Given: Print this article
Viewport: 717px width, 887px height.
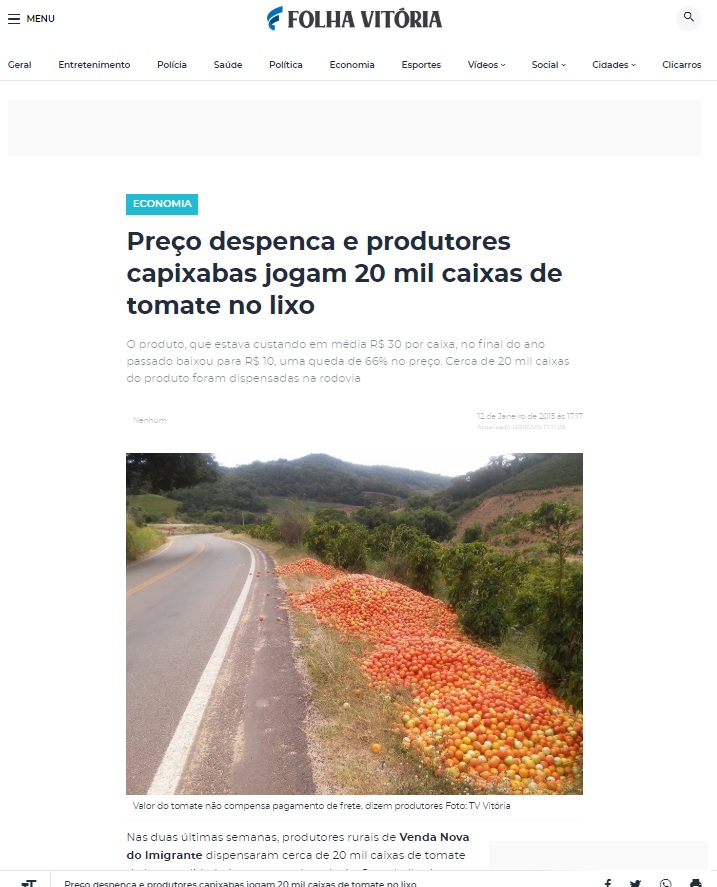Looking at the screenshot, I should [x=695, y=883].
